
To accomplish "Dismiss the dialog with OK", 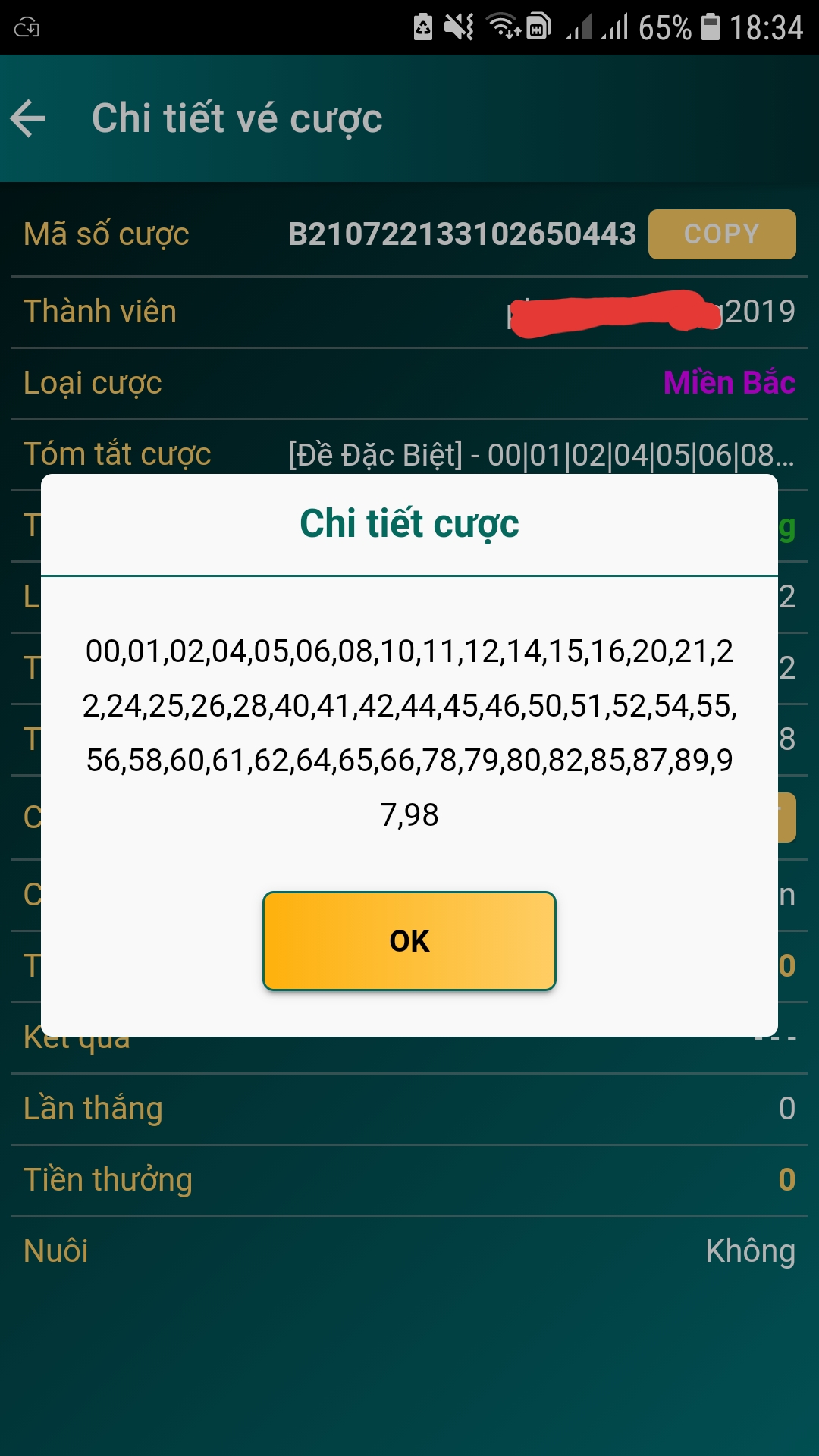I will (x=409, y=941).
